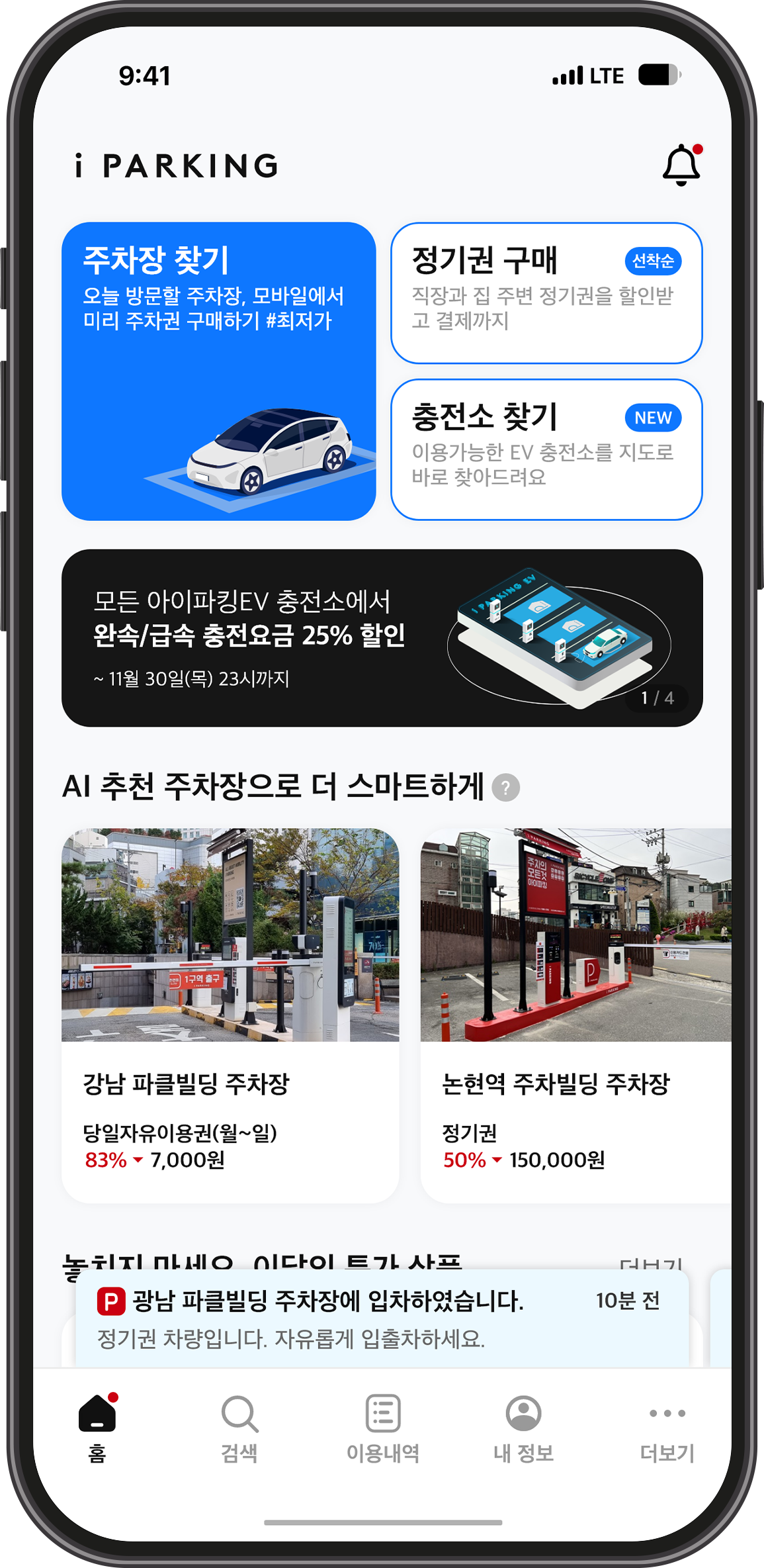Open the 광남 파클빌딩 입차 notification
Viewport: 764px width, 1568px height.
tap(382, 1318)
